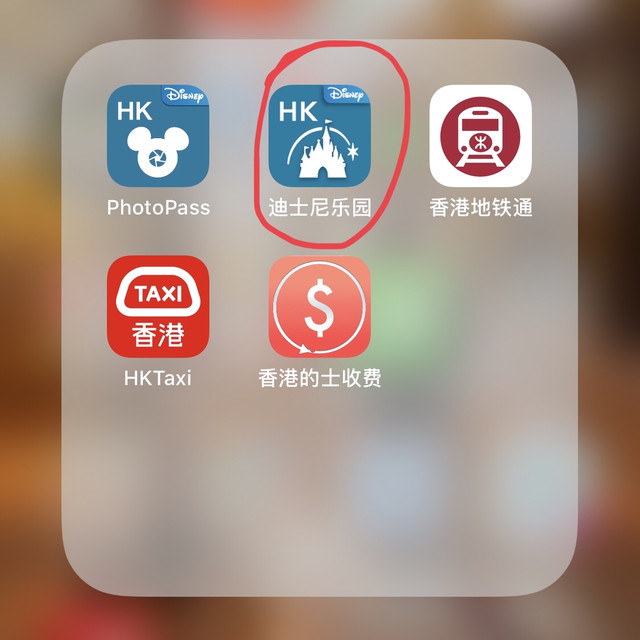Open the 香港地铁通 app
640x640 pixels.
pos(480,136)
